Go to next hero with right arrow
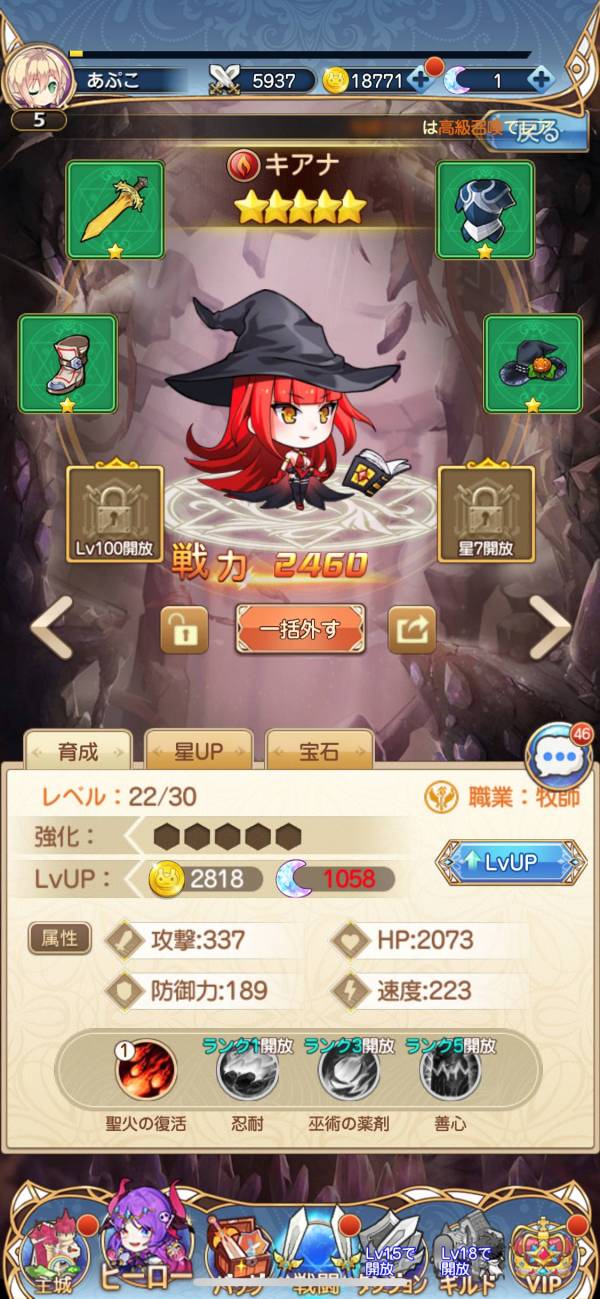This screenshot has height=1299, width=600. (550, 627)
